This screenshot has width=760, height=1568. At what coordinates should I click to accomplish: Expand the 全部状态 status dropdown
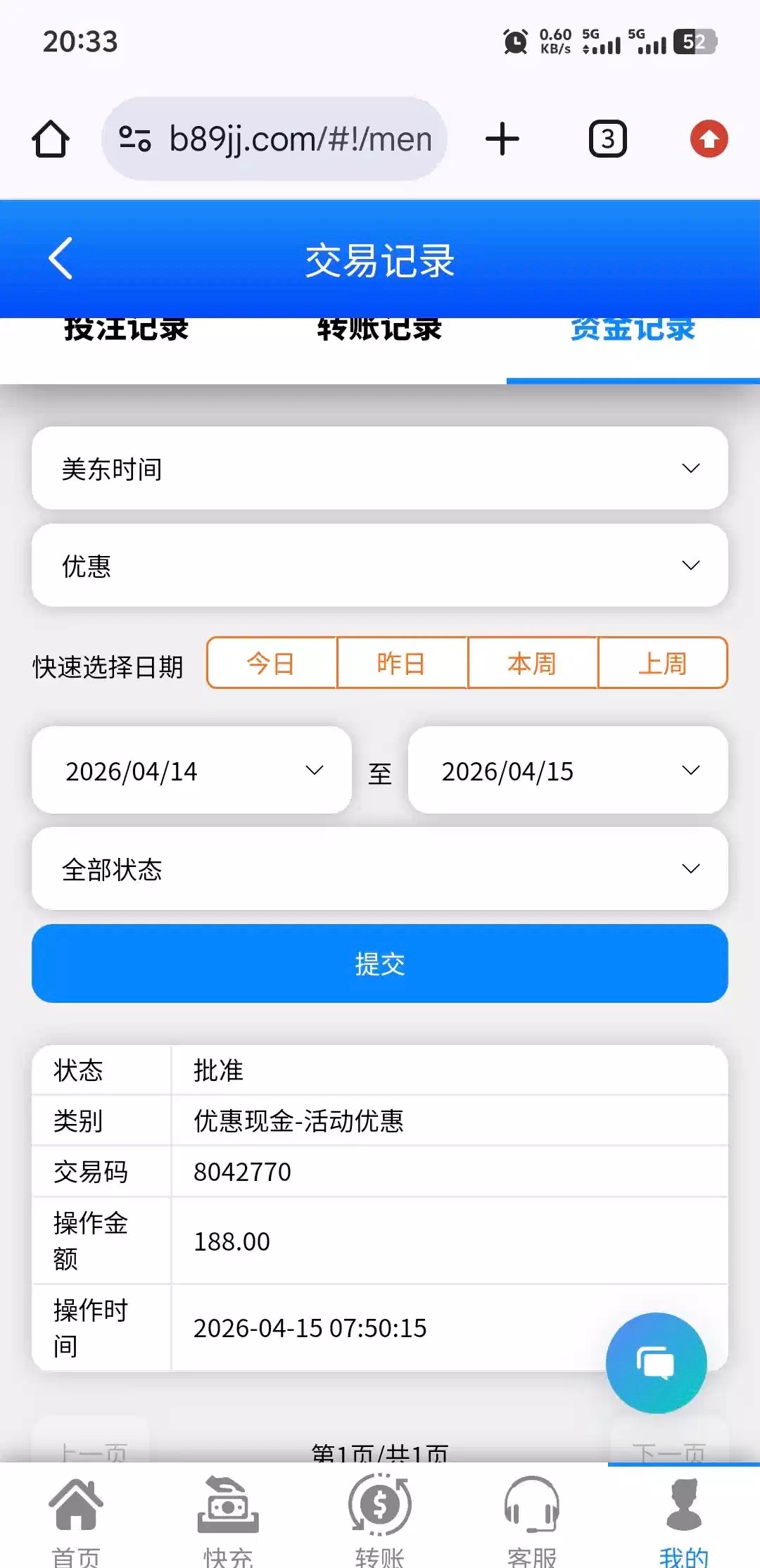click(380, 869)
